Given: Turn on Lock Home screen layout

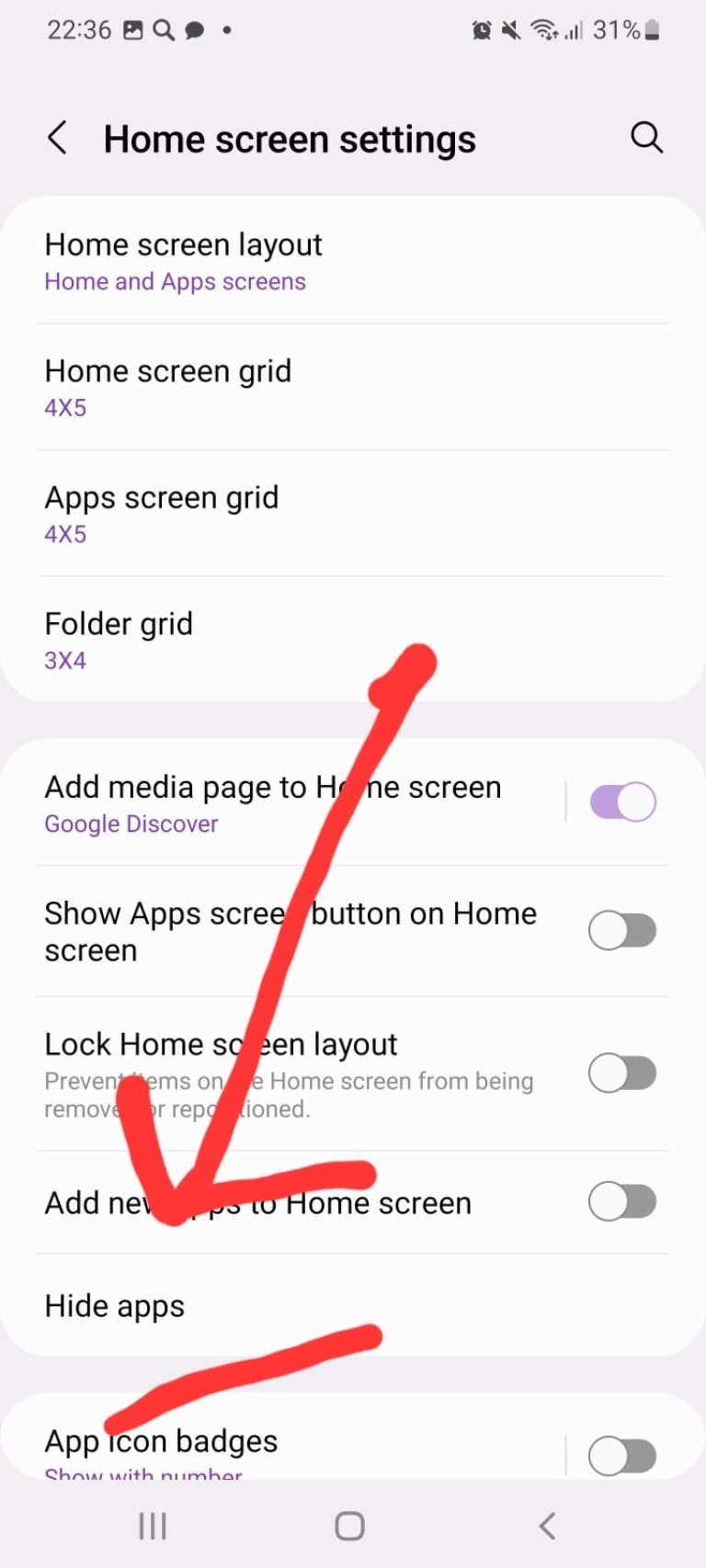Looking at the screenshot, I should pyautogui.click(x=621, y=1074).
